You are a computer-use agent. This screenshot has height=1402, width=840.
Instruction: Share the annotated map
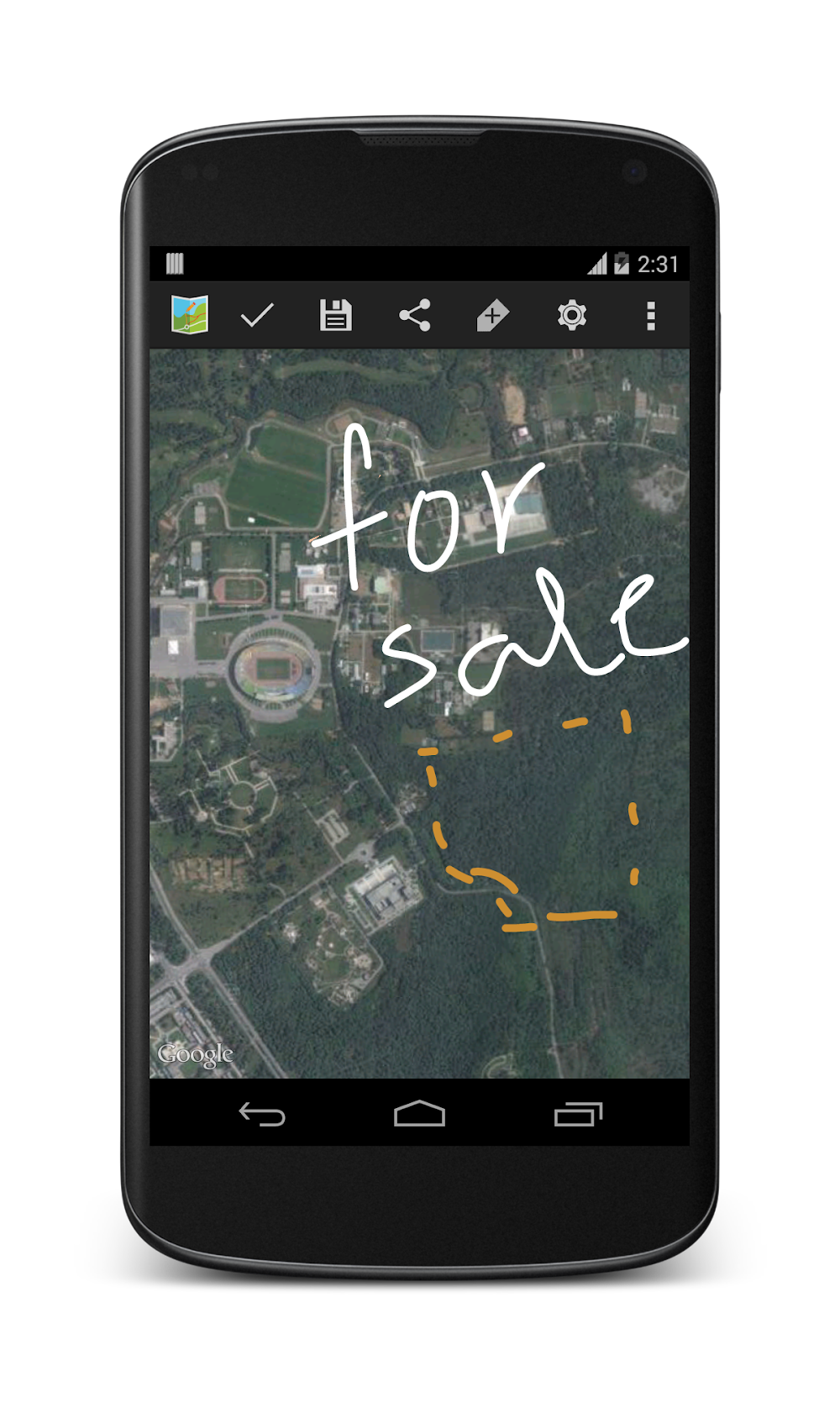414,316
